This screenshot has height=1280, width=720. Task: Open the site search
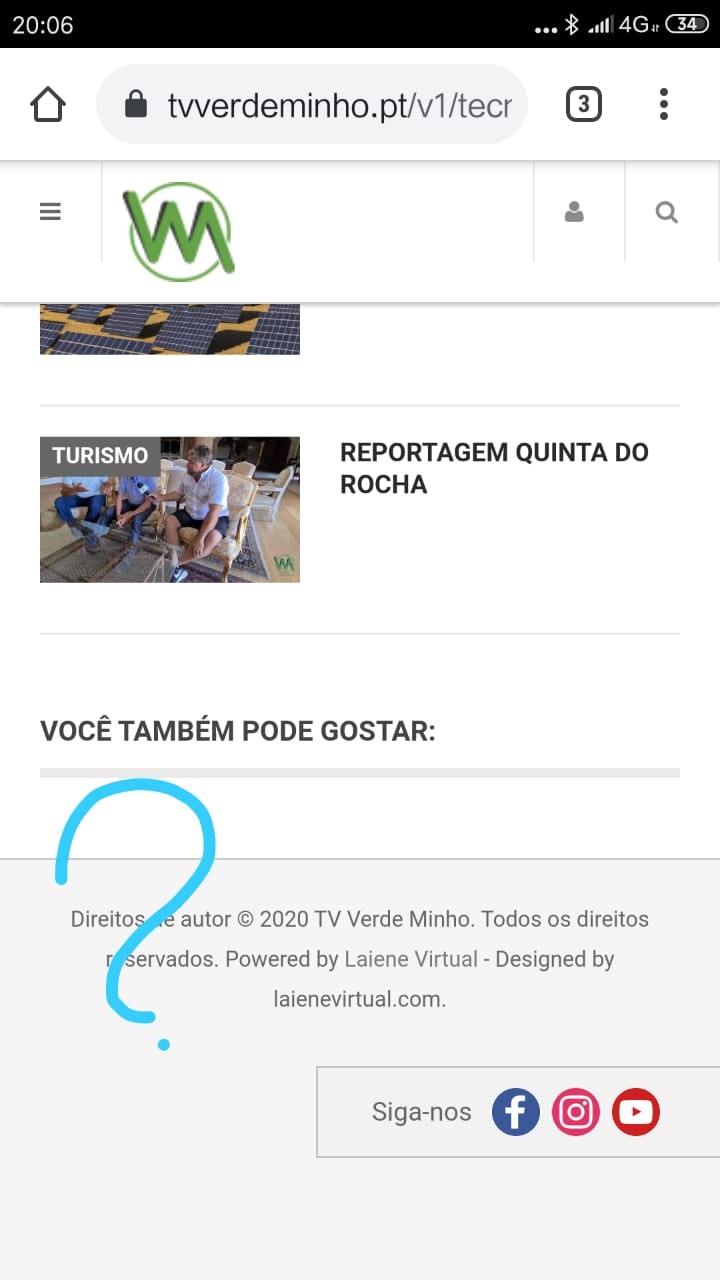666,212
